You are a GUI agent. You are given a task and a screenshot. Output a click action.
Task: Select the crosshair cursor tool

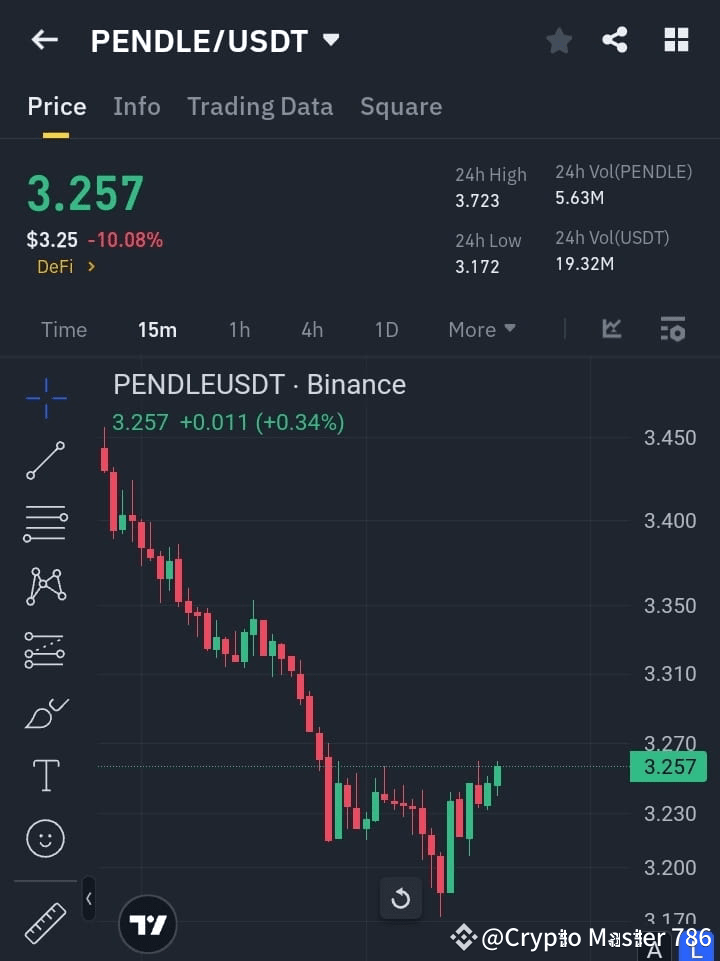click(x=44, y=398)
